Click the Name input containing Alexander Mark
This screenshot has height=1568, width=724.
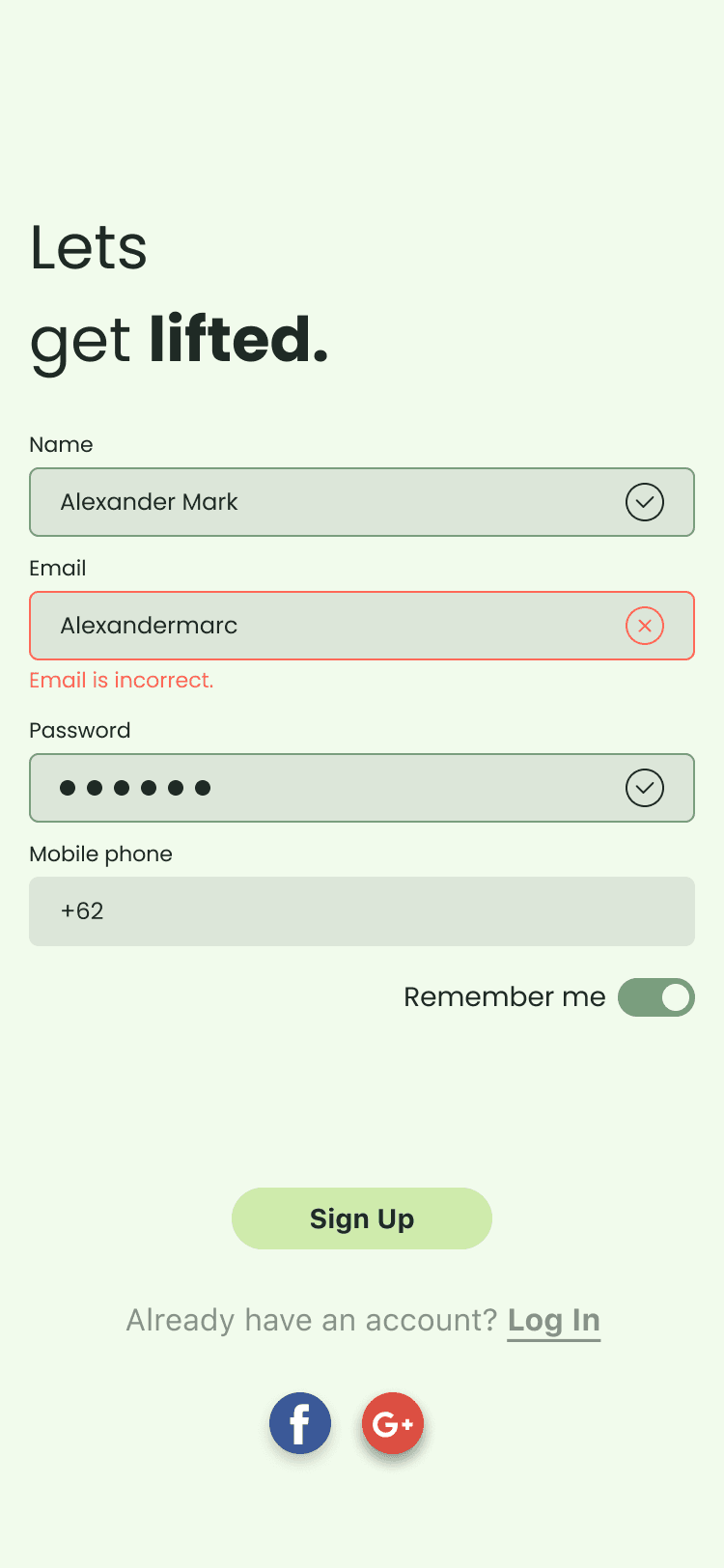290,502
